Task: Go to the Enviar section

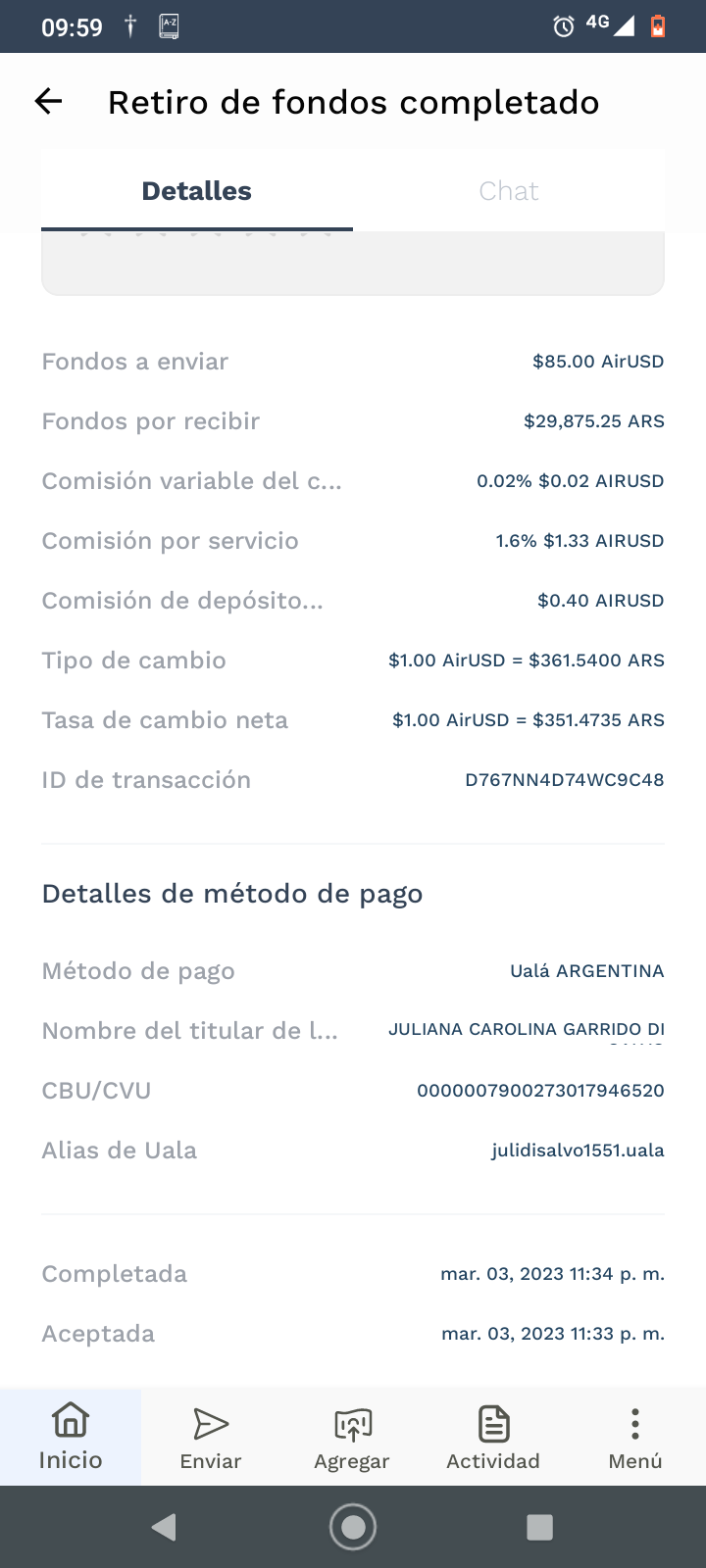Action: click(x=211, y=1437)
